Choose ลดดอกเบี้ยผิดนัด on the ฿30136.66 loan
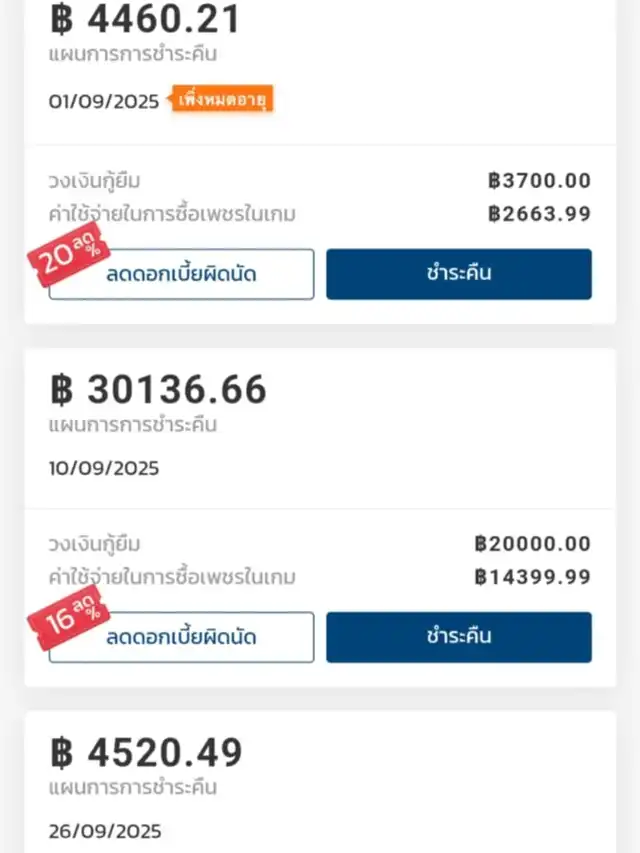This screenshot has width=640, height=853. tap(182, 637)
